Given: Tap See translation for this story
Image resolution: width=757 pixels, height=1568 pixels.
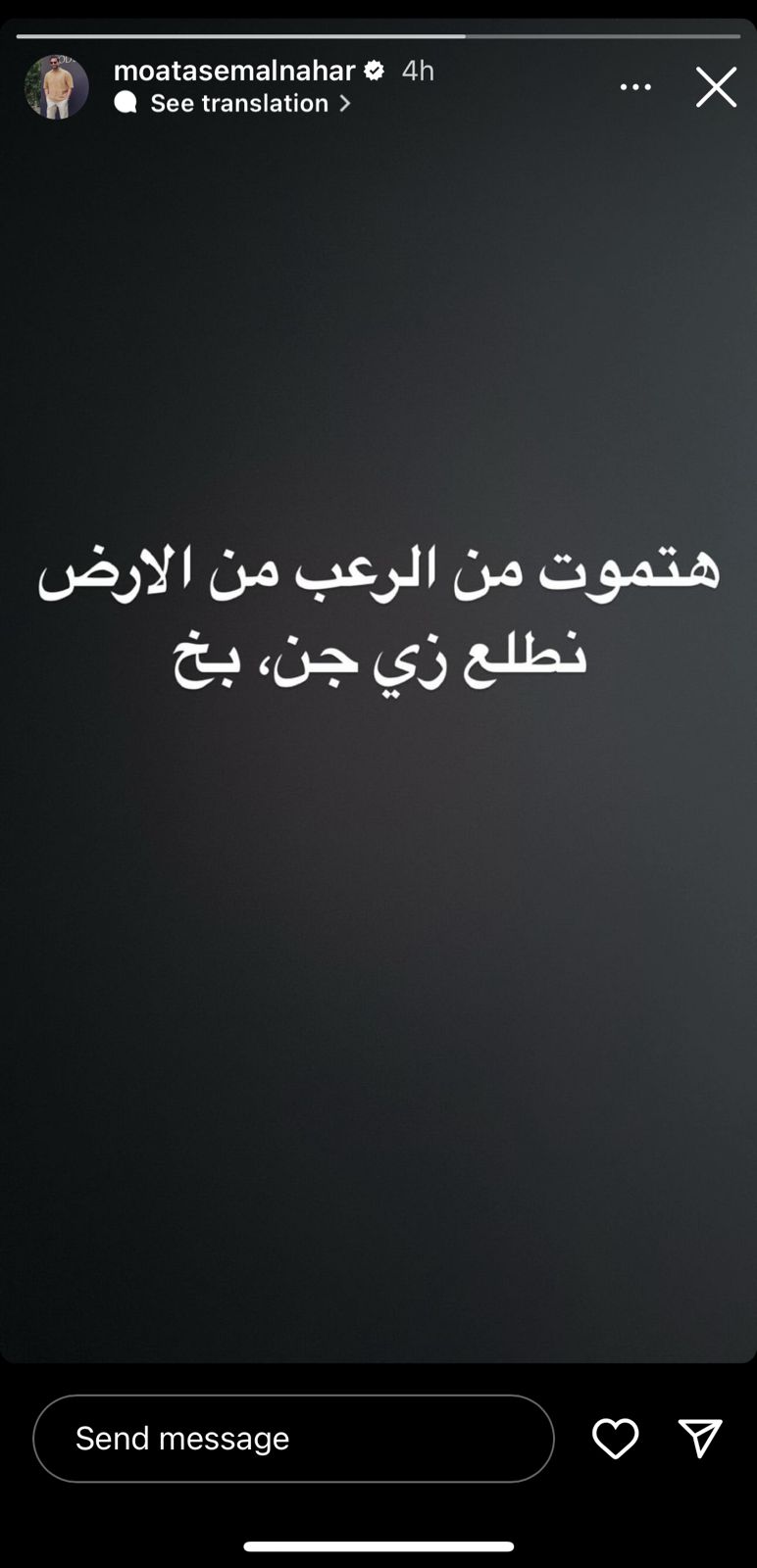Looking at the screenshot, I should 239,103.
